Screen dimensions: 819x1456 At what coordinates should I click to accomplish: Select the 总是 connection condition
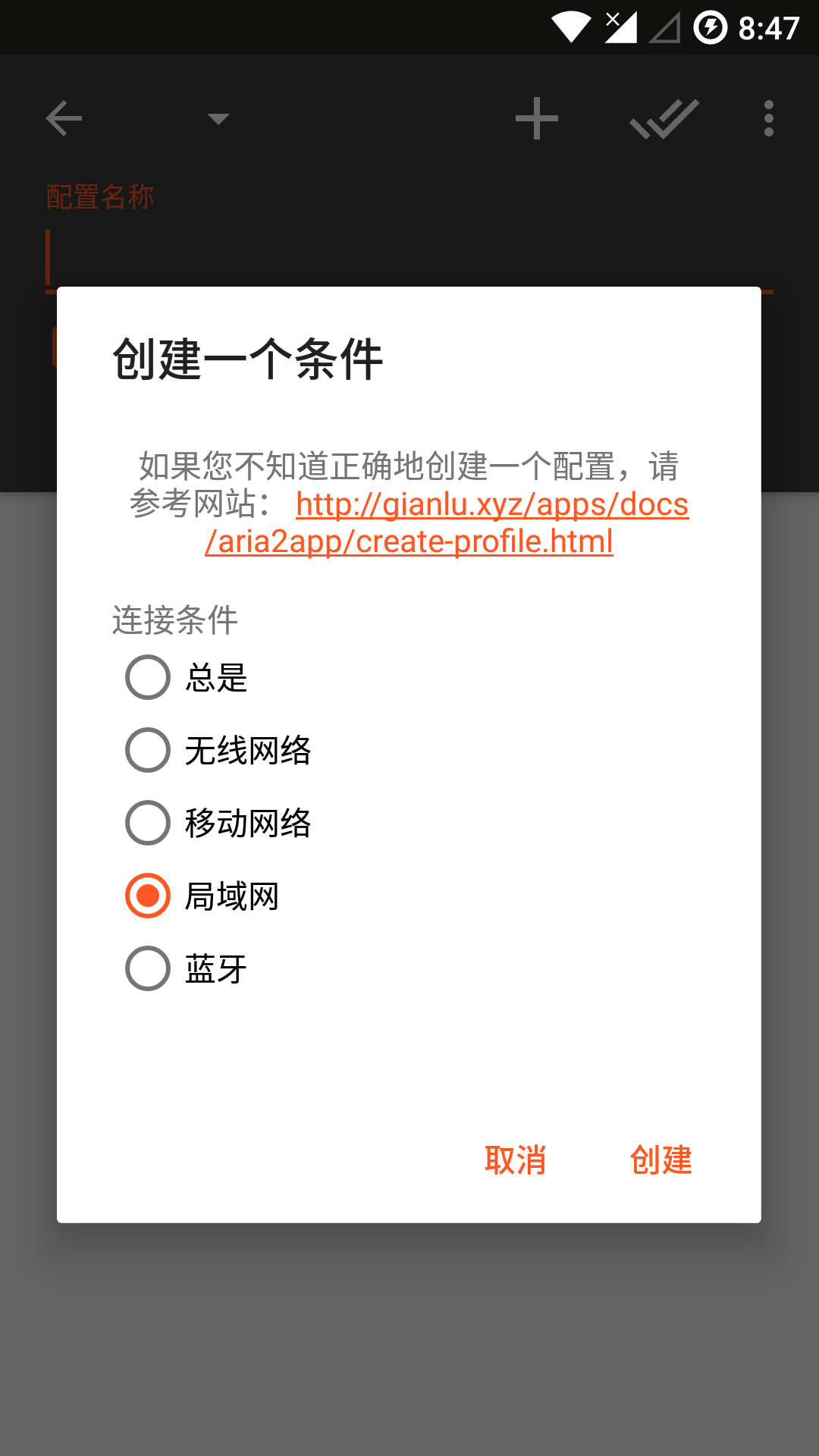[x=148, y=677]
